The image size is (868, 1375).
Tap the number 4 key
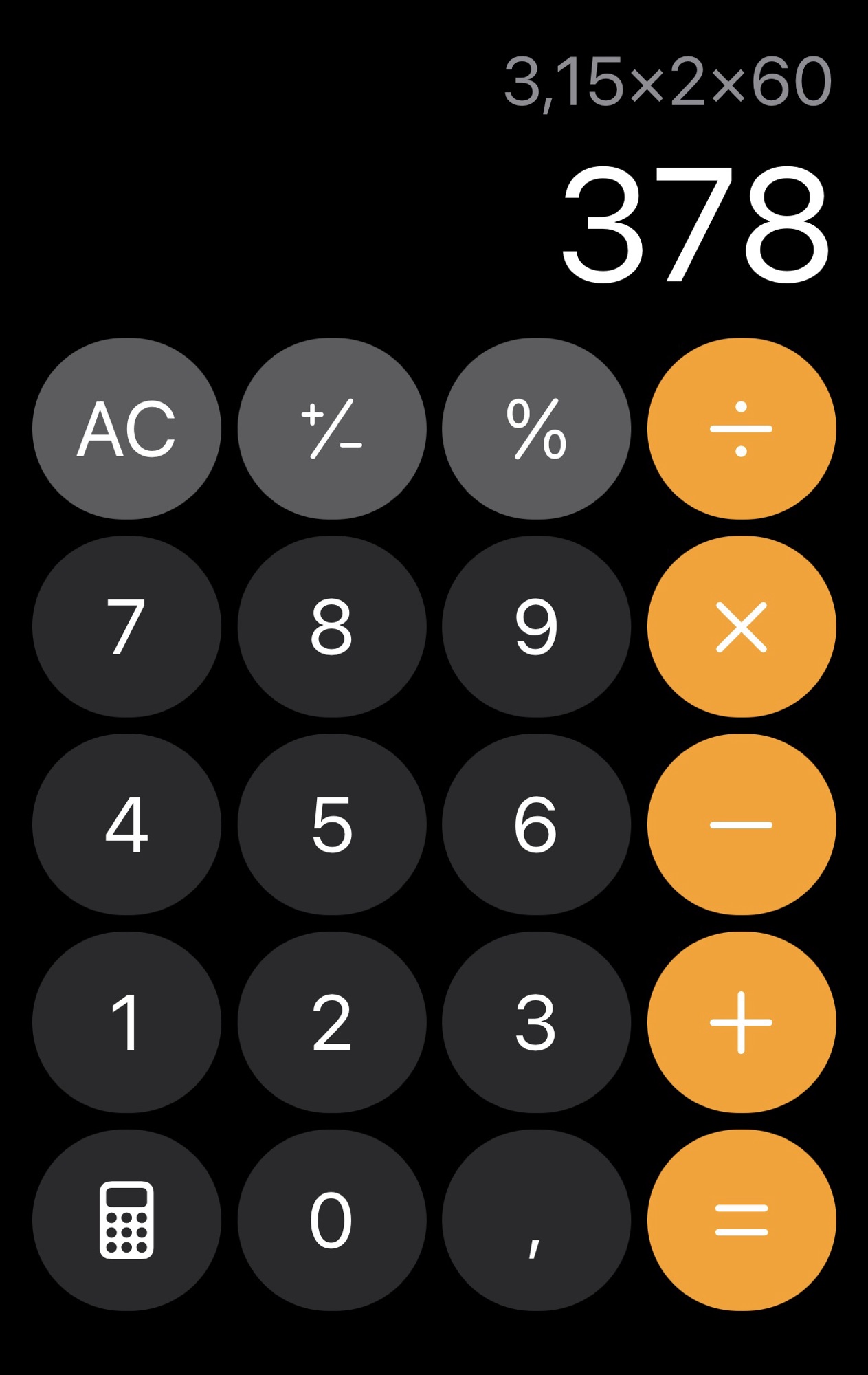coord(126,824)
